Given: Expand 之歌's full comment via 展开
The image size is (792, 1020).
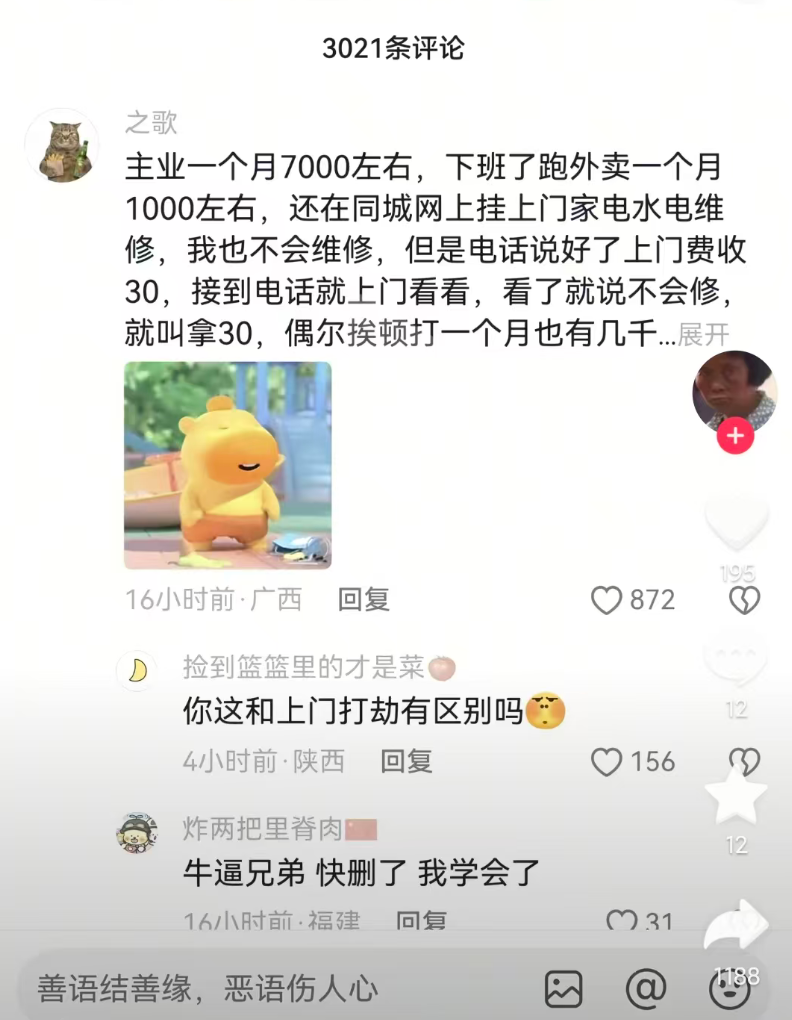Looking at the screenshot, I should pyautogui.click(x=703, y=335).
